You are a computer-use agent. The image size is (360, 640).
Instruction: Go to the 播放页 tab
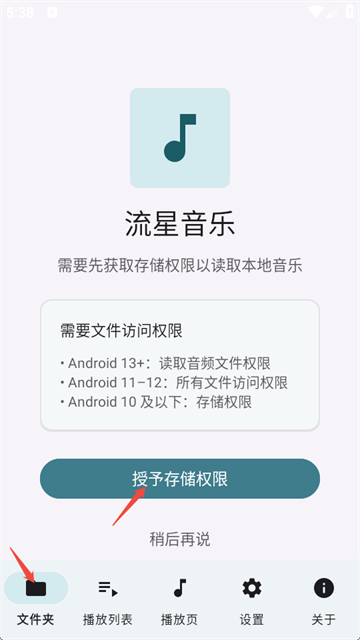(x=180, y=600)
